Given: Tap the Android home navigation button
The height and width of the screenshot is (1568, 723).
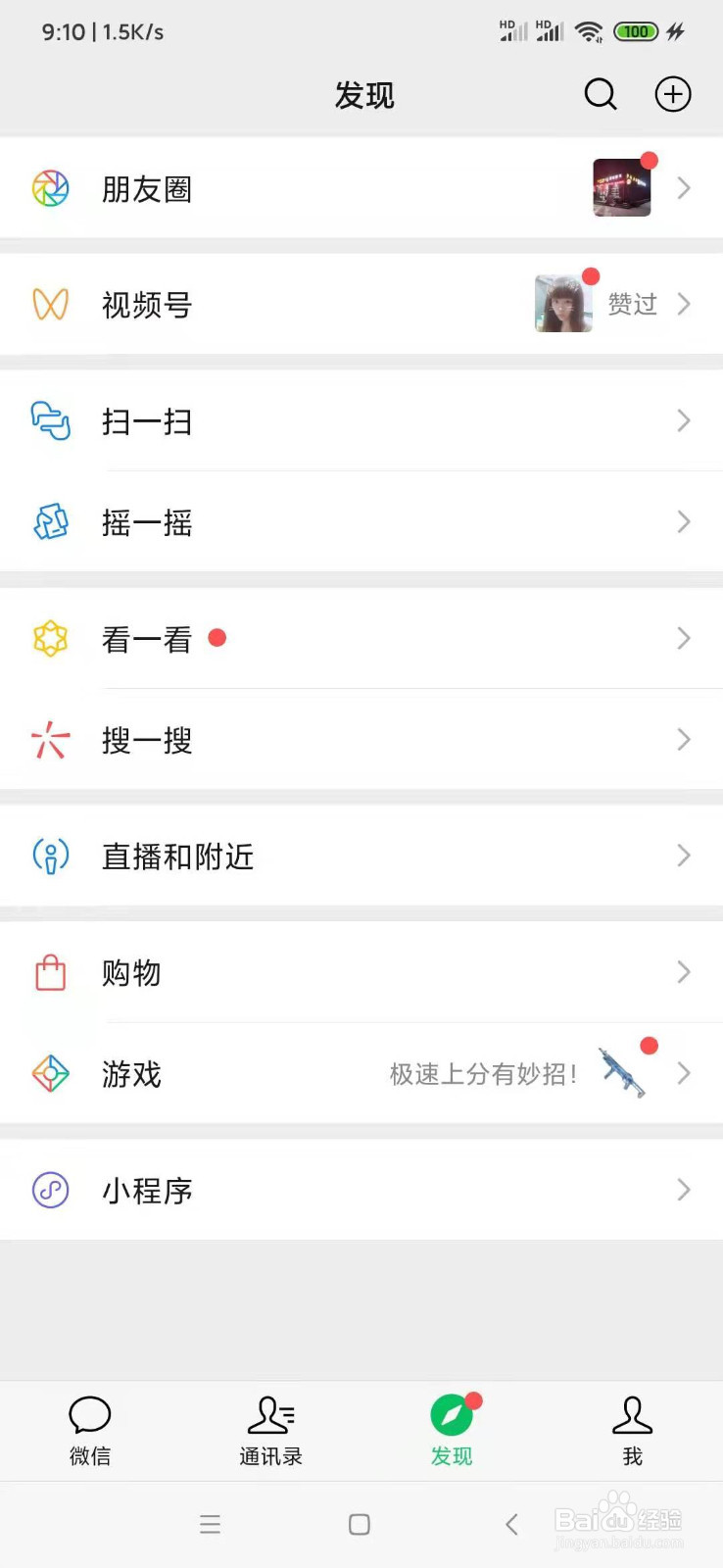Looking at the screenshot, I should point(359,1525).
